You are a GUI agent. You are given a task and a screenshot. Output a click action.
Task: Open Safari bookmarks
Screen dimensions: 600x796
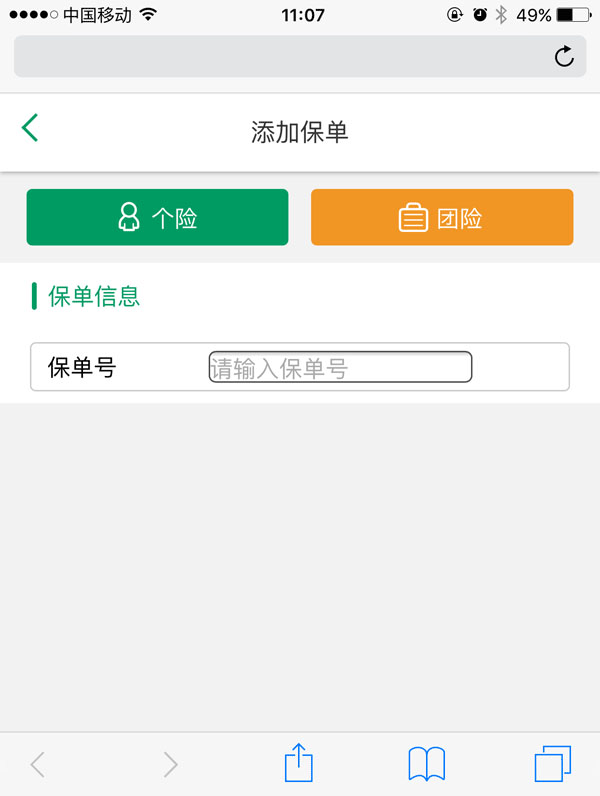click(x=427, y=764)
